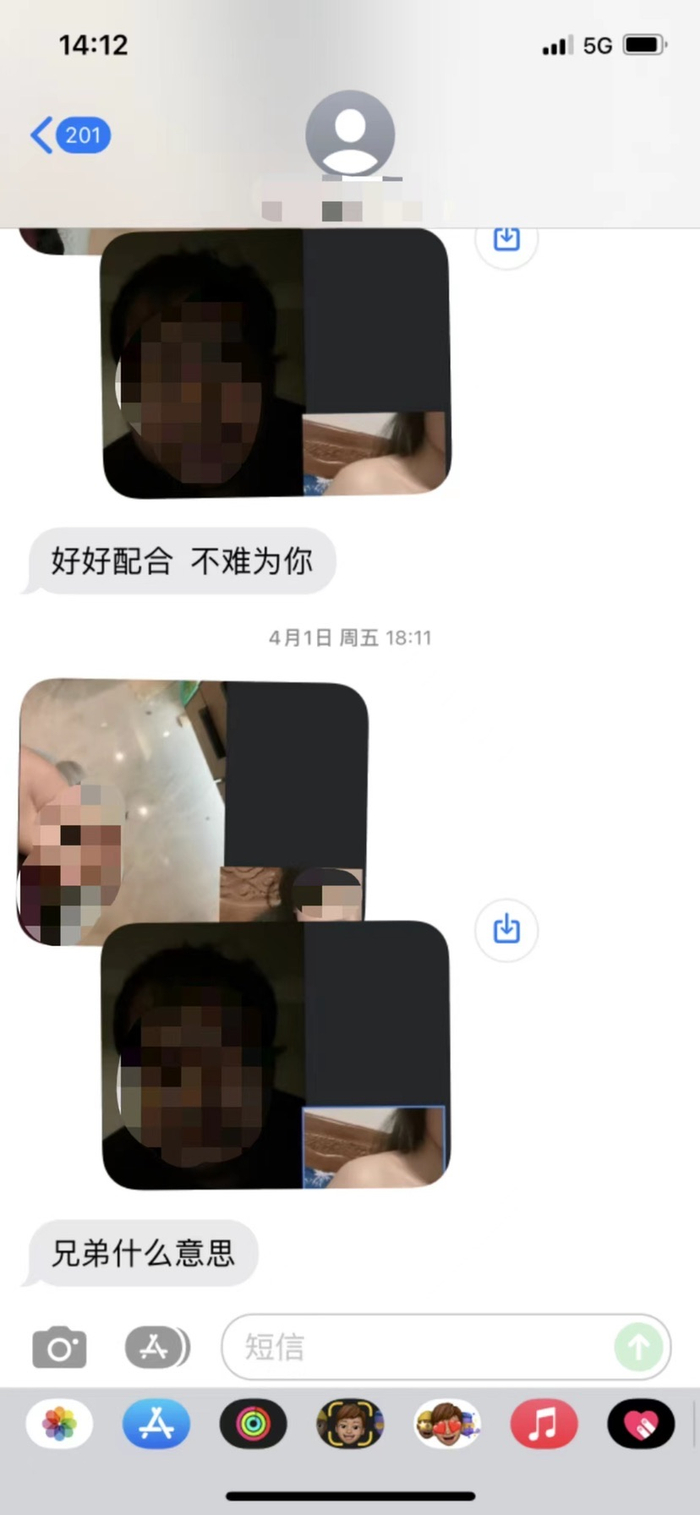Save the image at the top
Screen dimensions: 700x1515
coord(507,240)
